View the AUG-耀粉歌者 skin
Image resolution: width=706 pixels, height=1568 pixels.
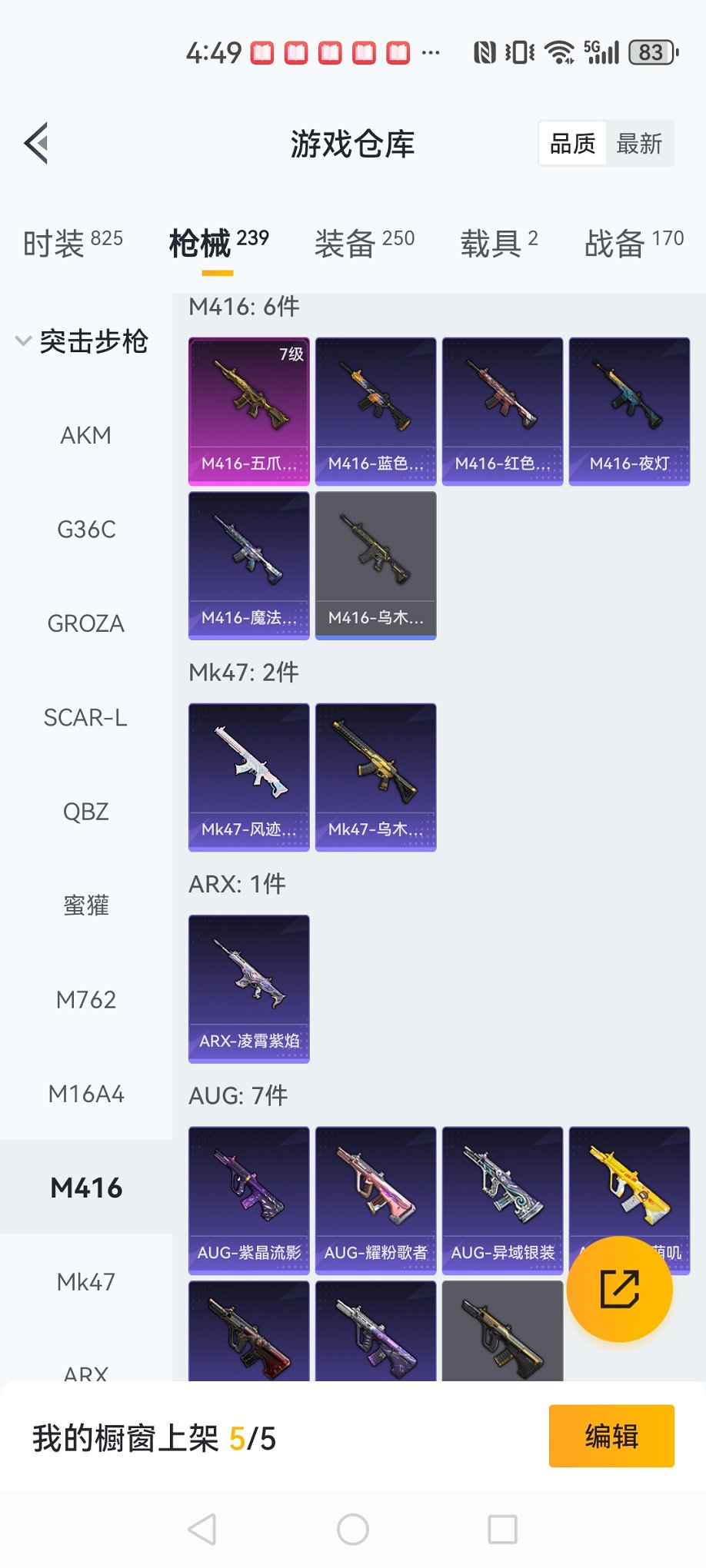(x=375, y=1200)
